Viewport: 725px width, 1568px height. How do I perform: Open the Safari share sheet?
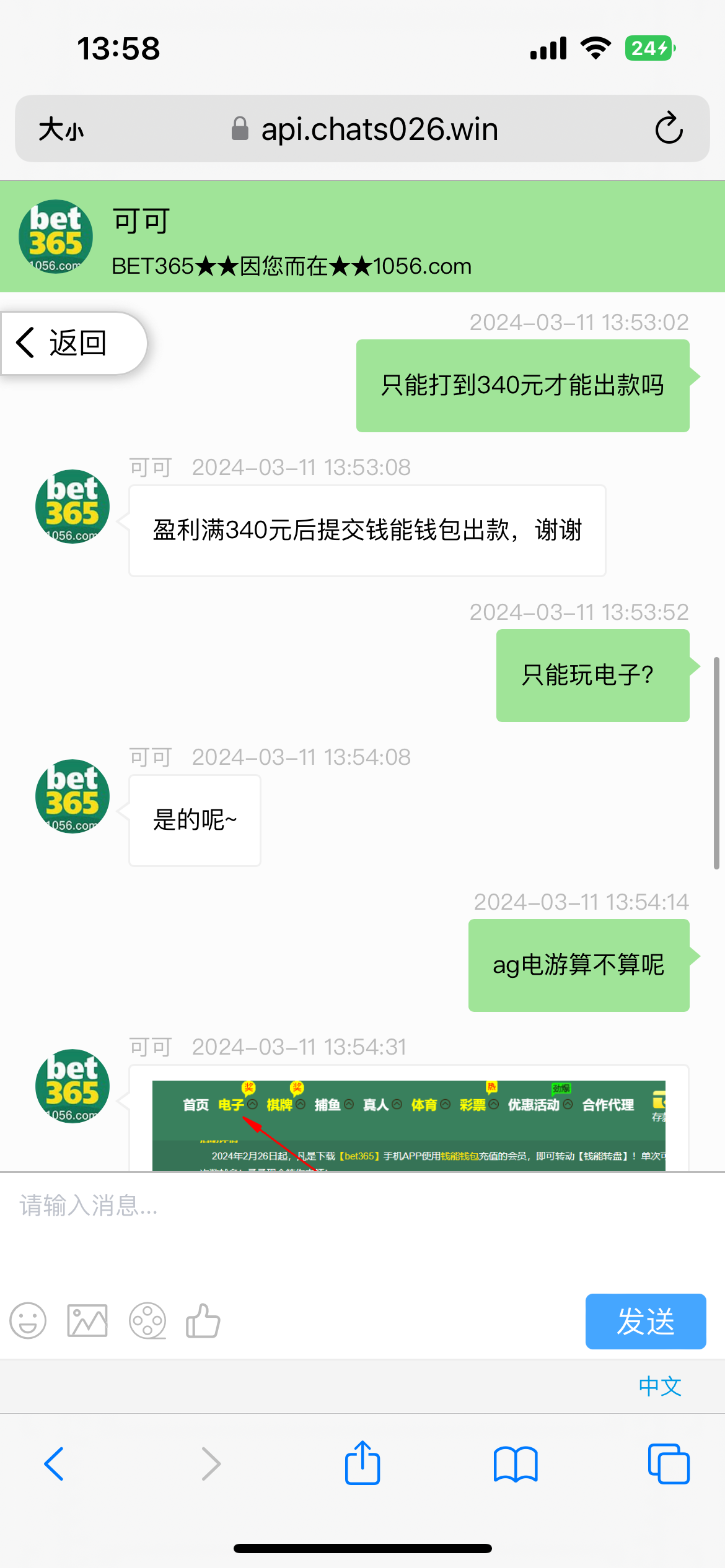[x=362, y=1463]
